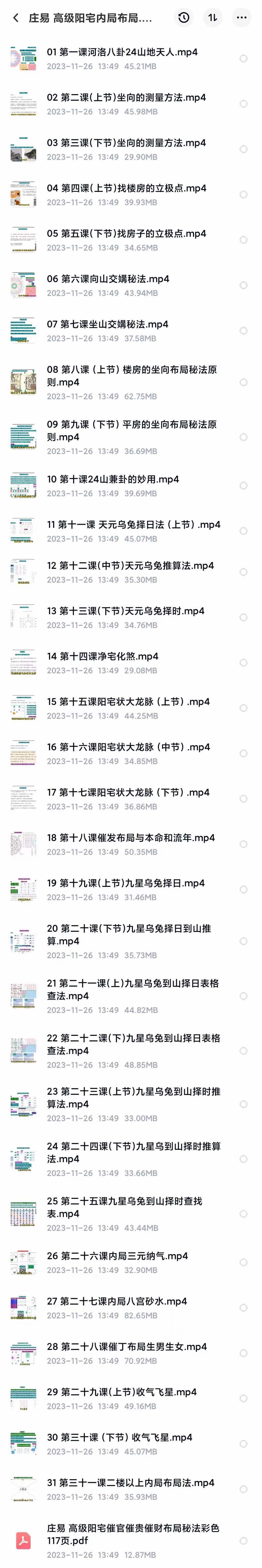262x1568 pixels.
Task: Go back from the 庄易 folder
Action: click(16, 18)
